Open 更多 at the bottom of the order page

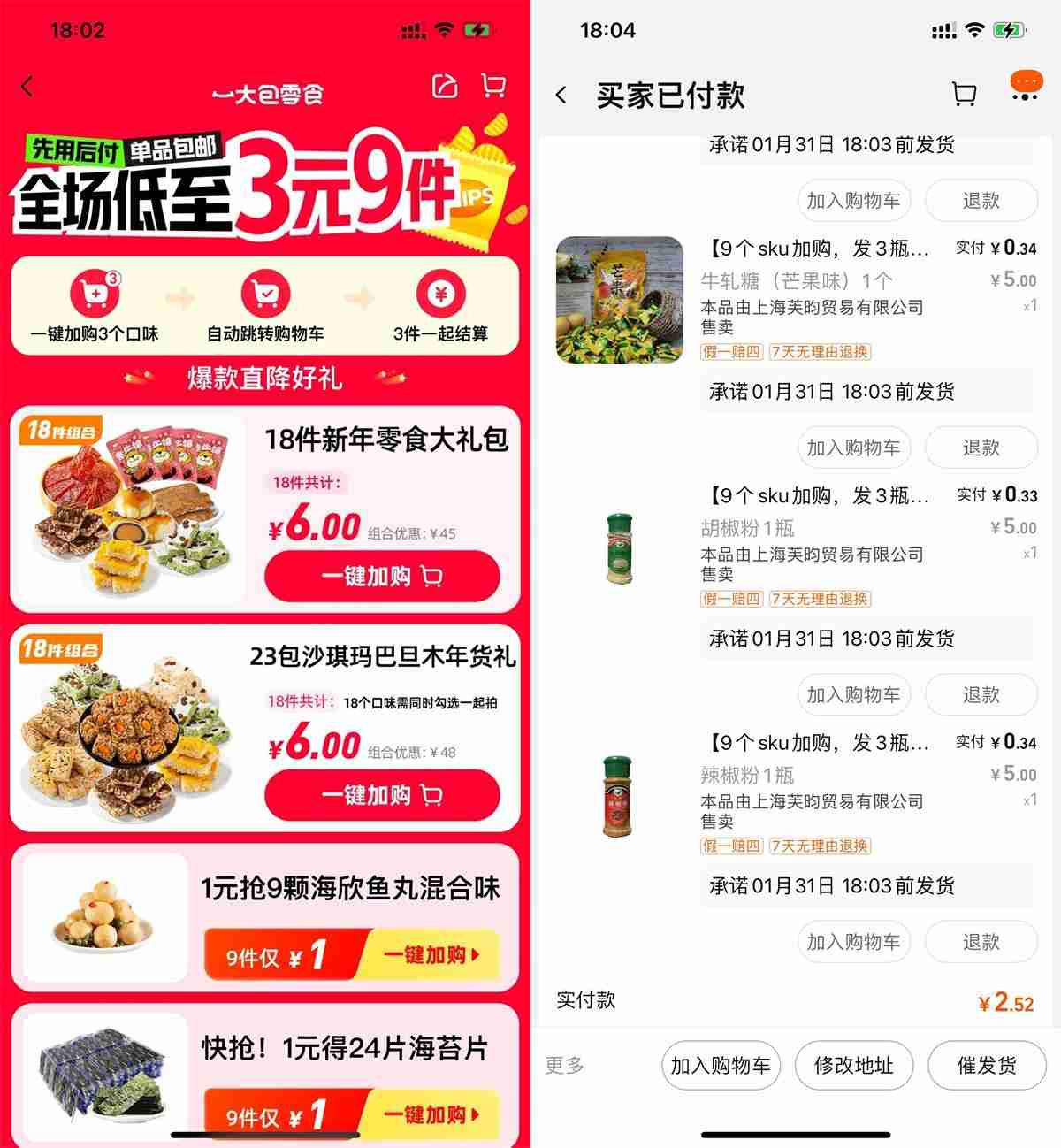tap(564, 1066)
